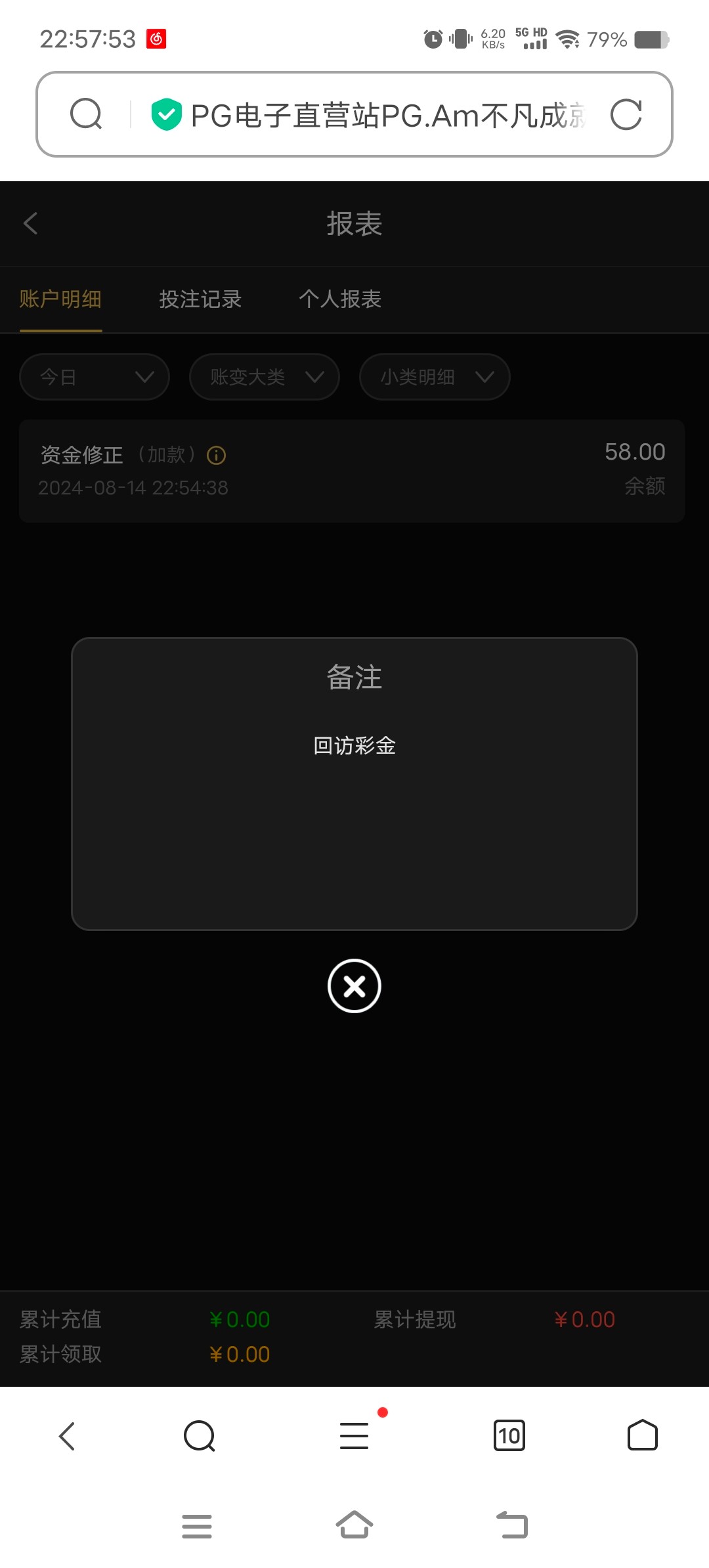Close the 备注 popup dialog

354,986
